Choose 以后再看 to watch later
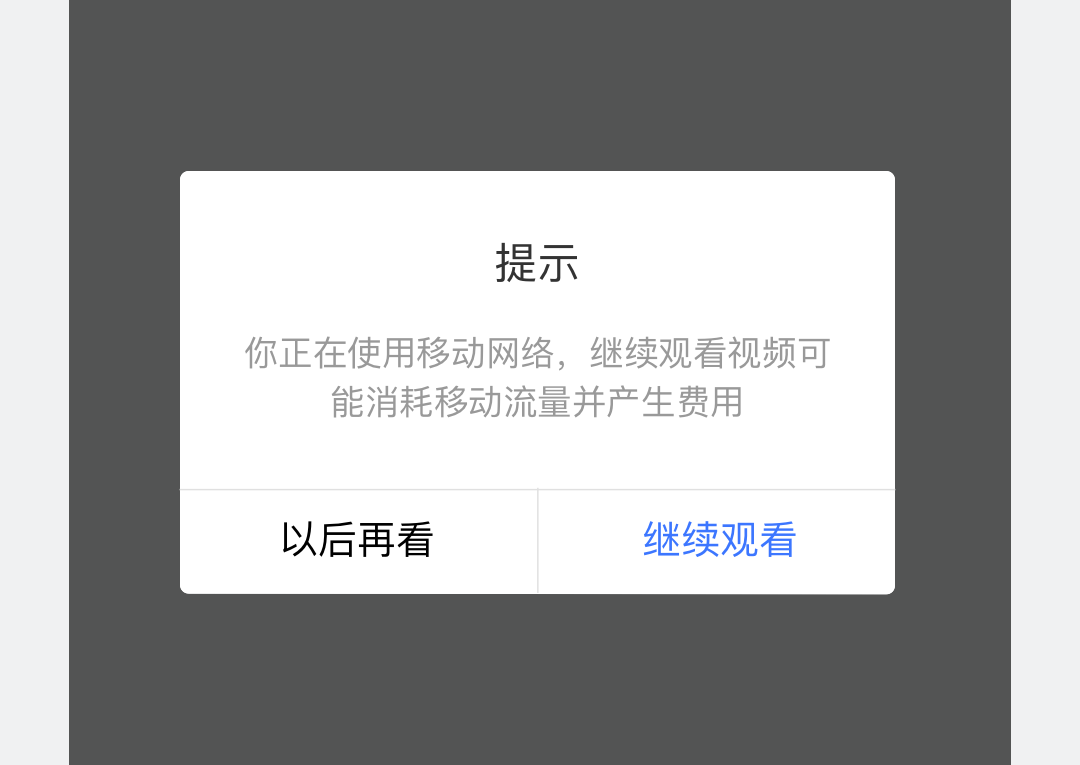 pyautogui.click(x=358, y=541)
